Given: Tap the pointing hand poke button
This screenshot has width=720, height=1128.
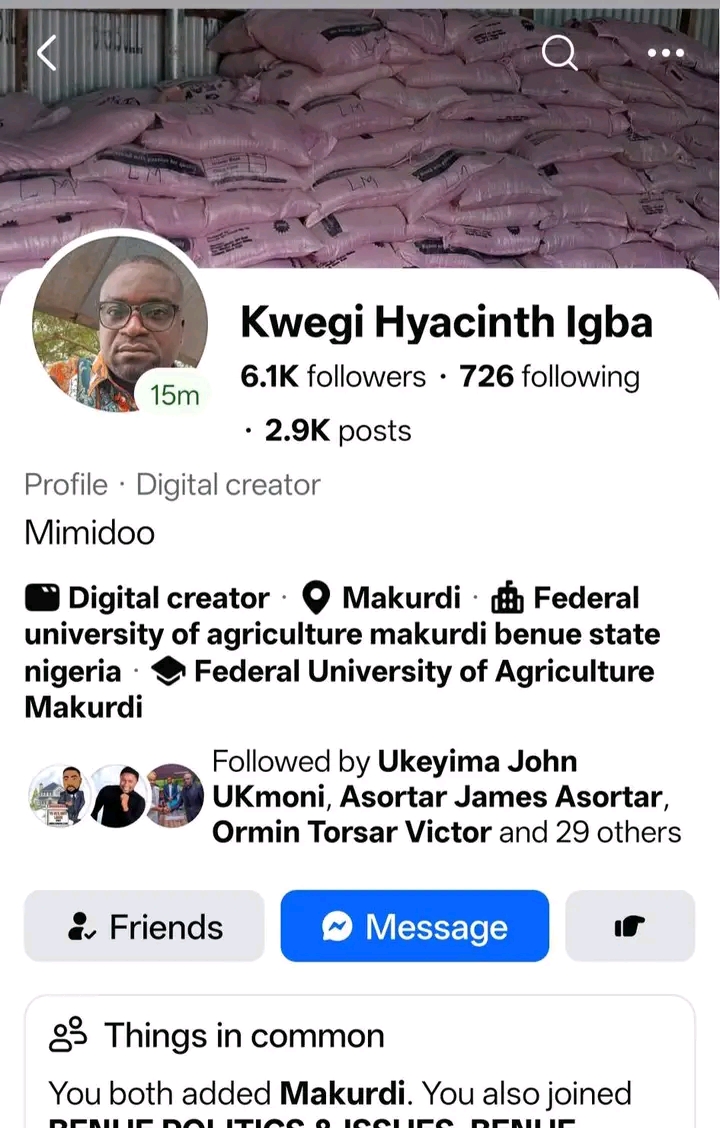Looking at the screenshot, I should (629, 926).
